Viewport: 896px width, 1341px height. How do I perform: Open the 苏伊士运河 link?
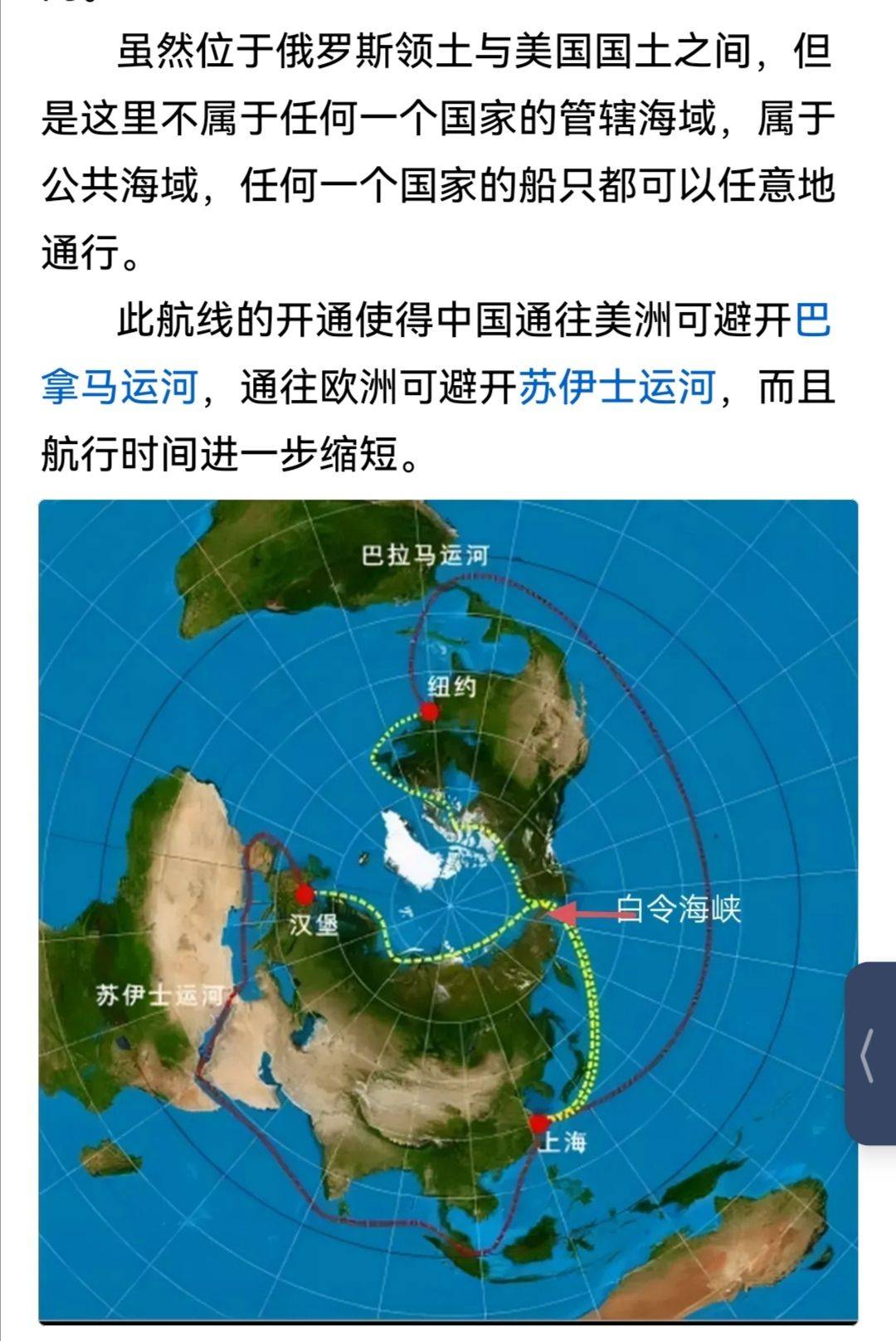(x=616, y=387)
